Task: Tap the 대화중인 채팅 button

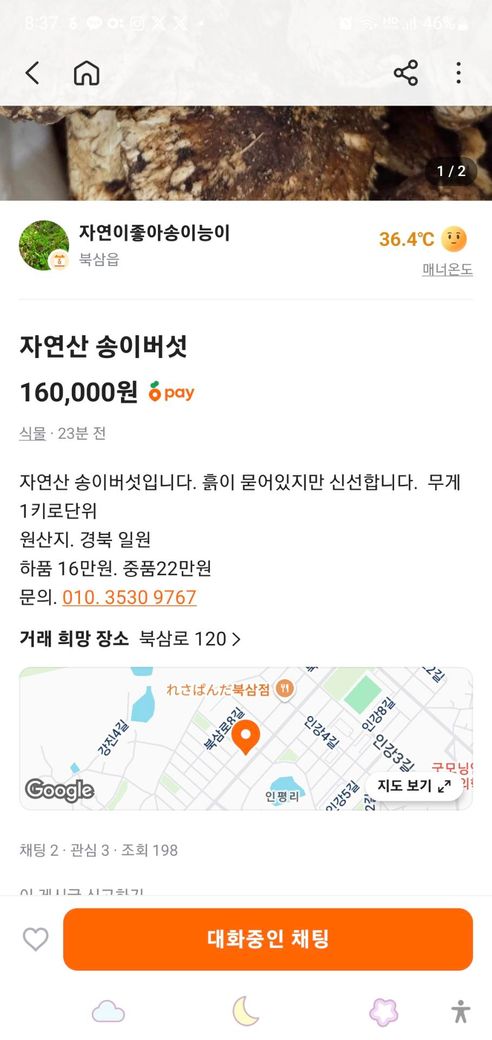Action: tap(268, 939)
